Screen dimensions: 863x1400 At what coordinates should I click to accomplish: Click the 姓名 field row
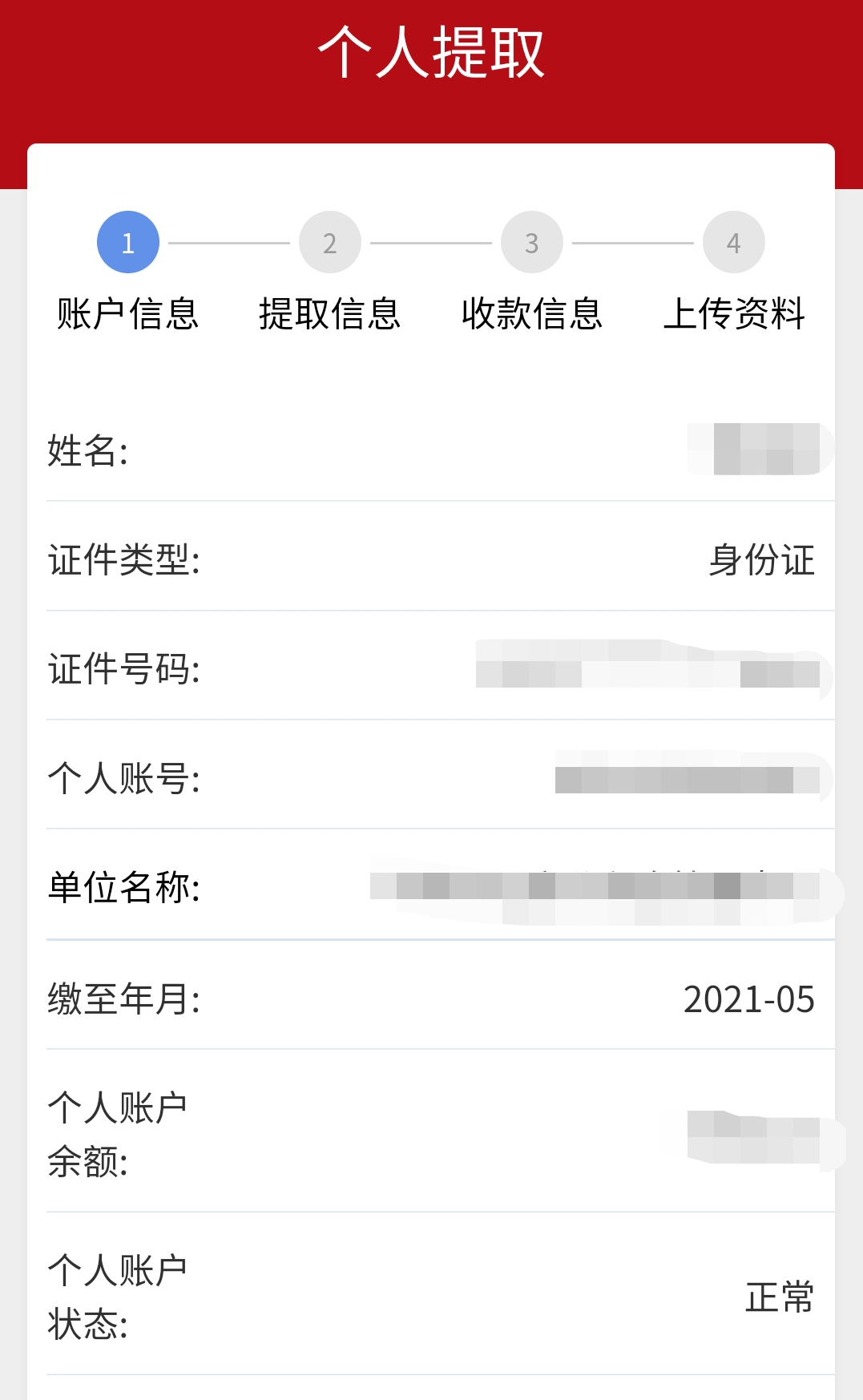(x=431, y=450)
